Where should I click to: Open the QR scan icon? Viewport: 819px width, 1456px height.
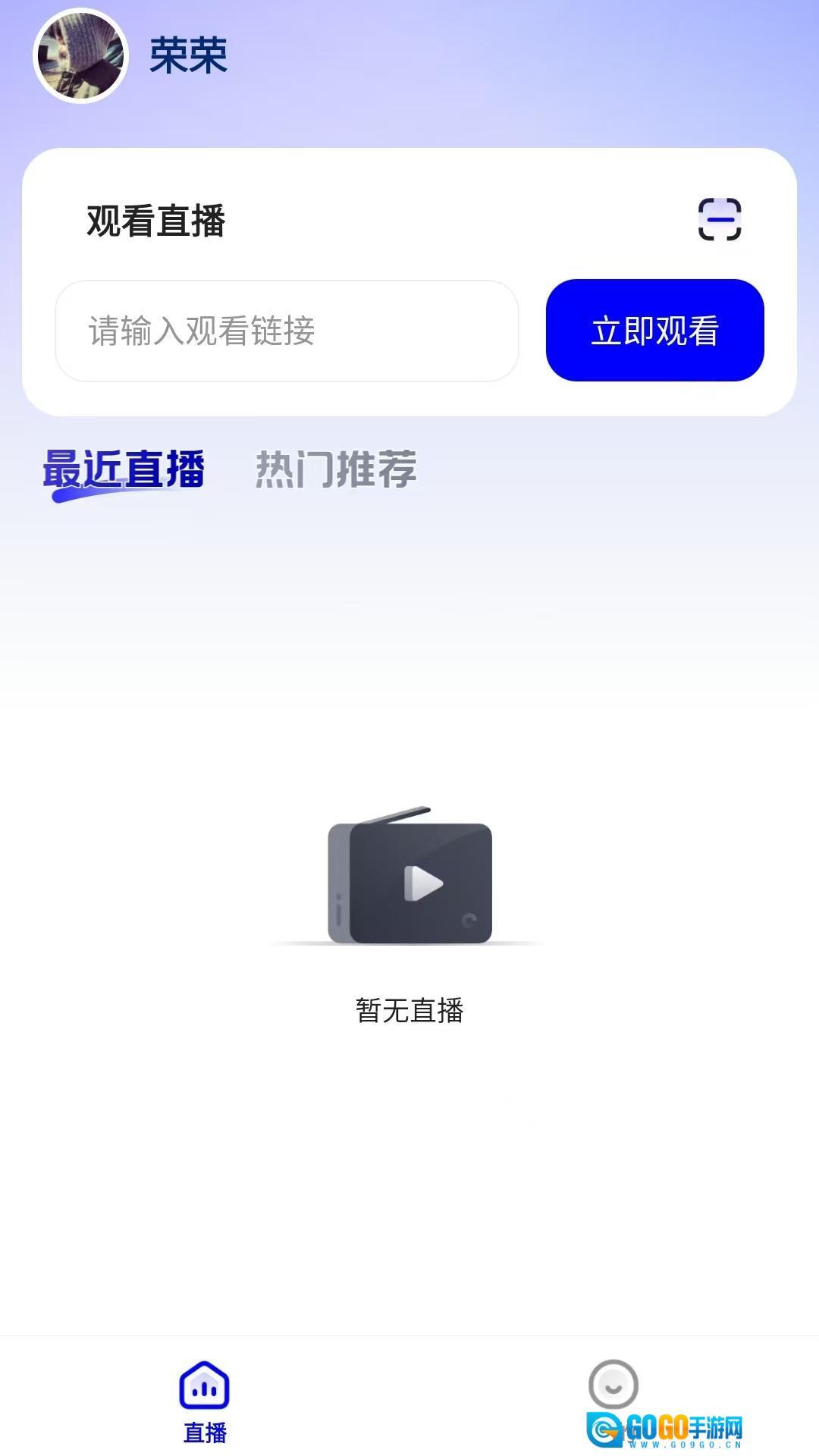click(x=719, y=219)
